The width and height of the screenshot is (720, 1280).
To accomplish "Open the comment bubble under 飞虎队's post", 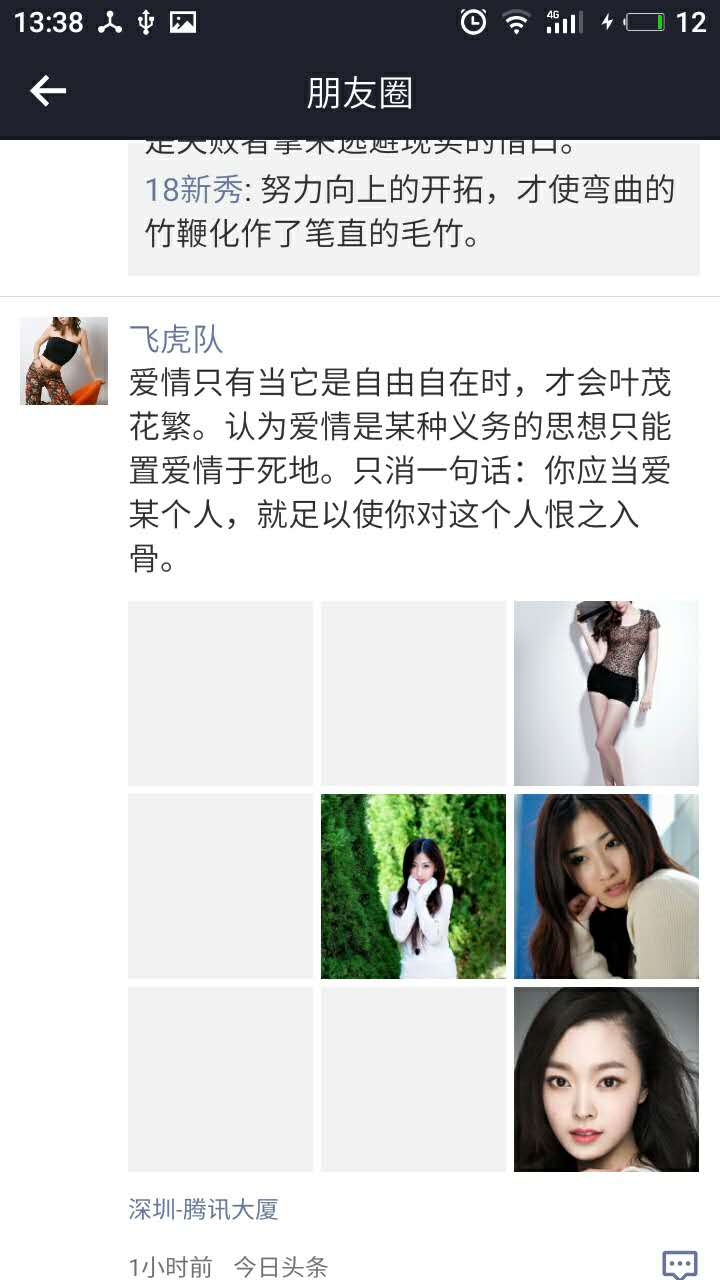I will click(680, 1264).
